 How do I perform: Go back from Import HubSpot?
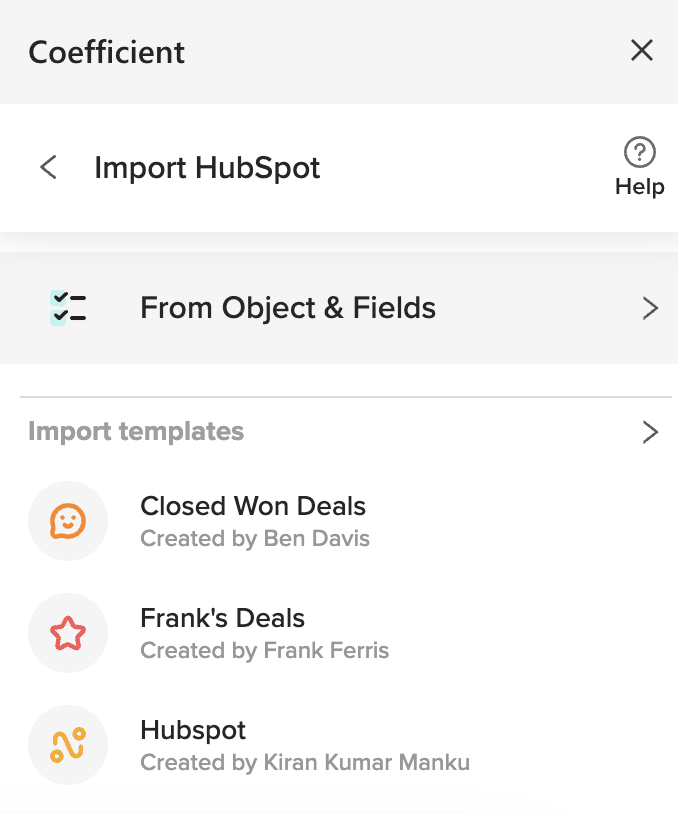48,167
